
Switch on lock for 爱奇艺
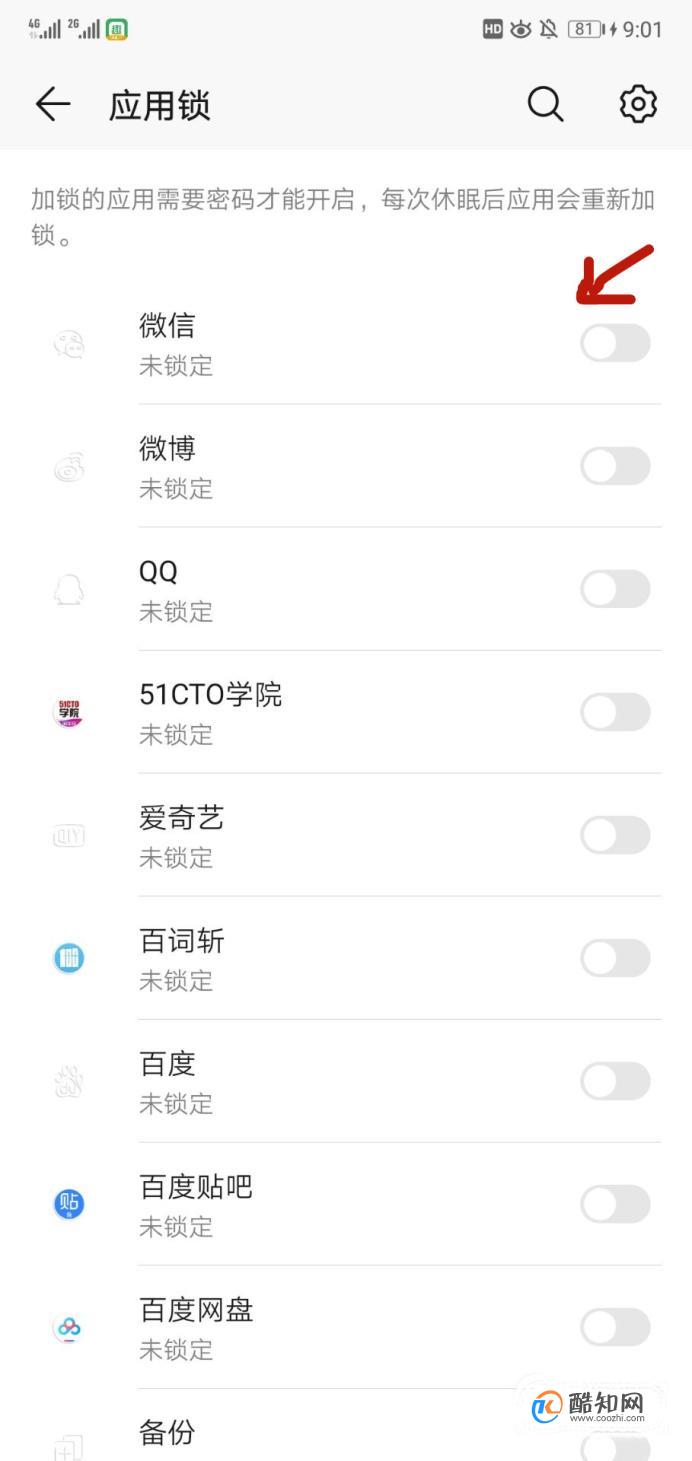click(x=615, y=835)
